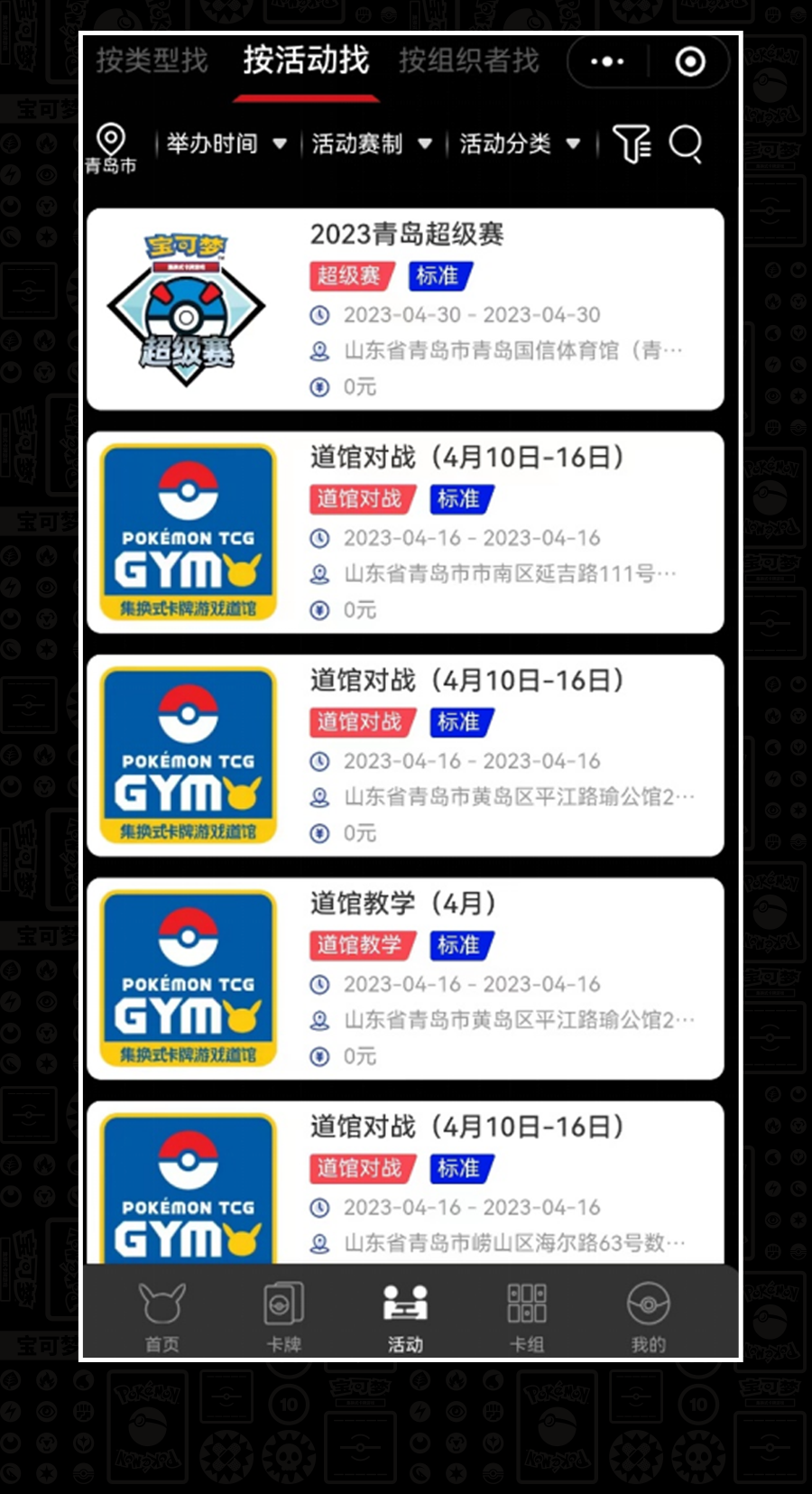This screenshot has height=1494, width=812.
Task: Open 道馆对战 event at 崂山区海尔路63号
Action: pos(405,1182)
